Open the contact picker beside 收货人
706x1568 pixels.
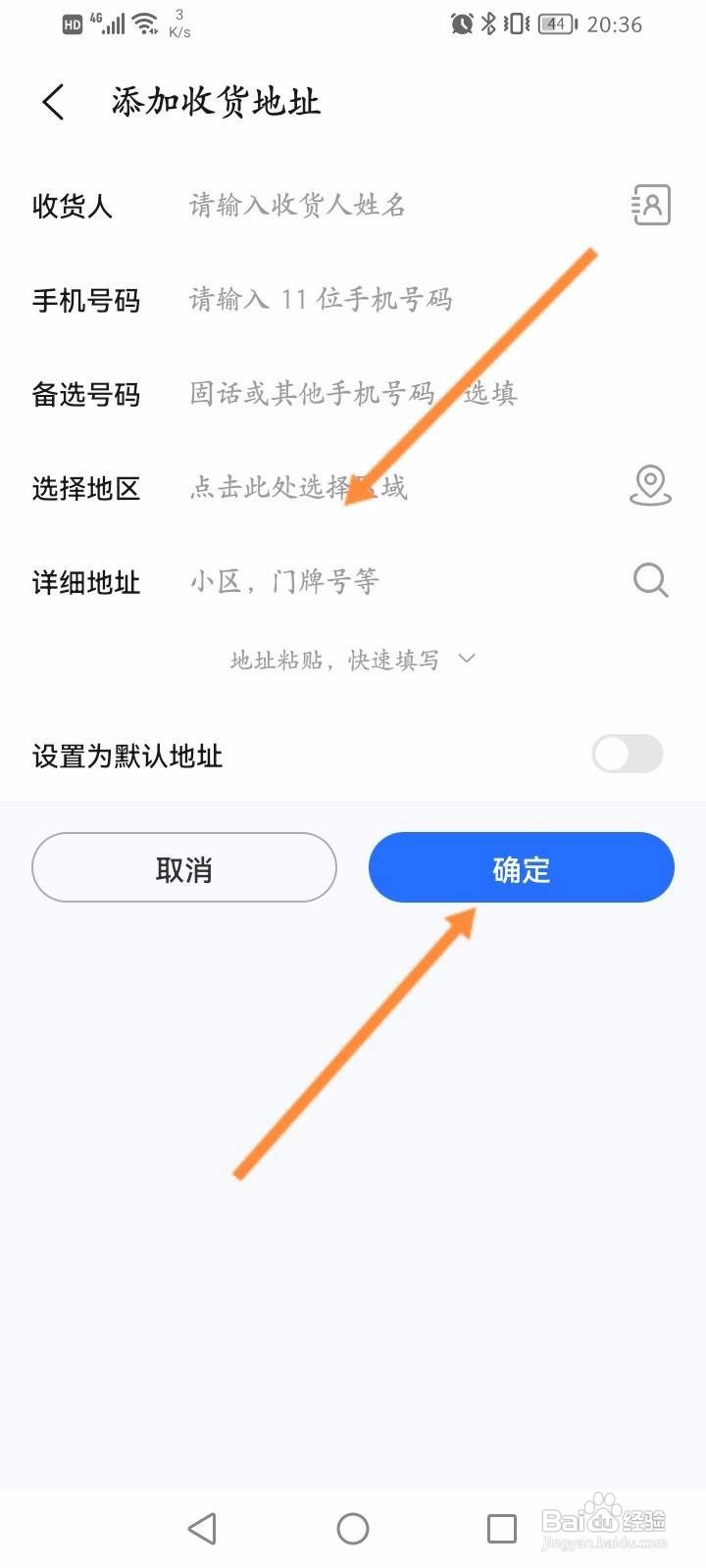click(x=649, y=205)
